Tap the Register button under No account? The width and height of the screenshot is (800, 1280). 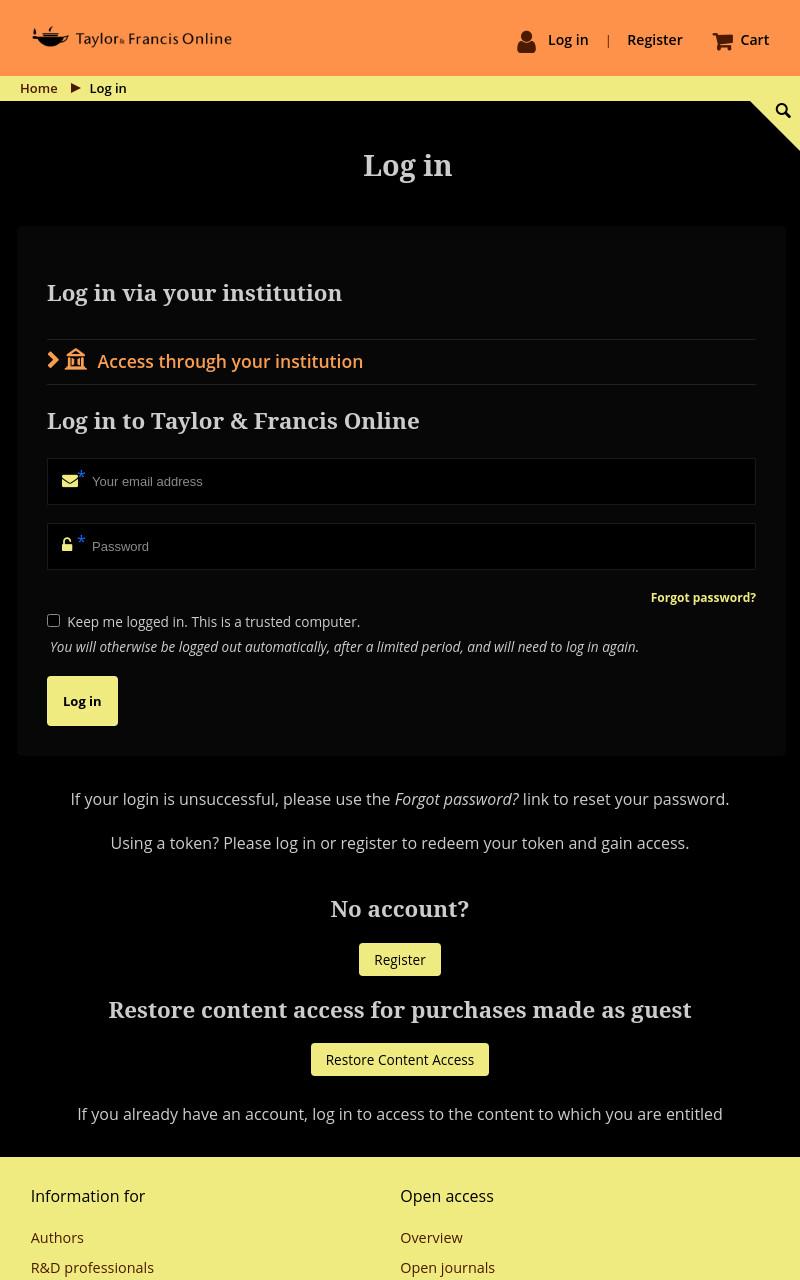pos(400,959)
